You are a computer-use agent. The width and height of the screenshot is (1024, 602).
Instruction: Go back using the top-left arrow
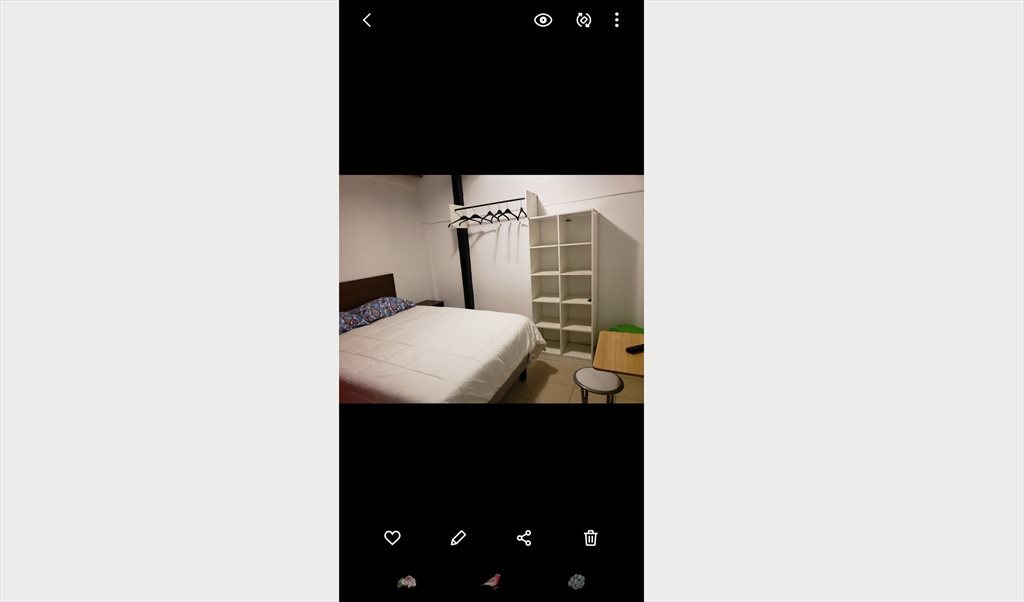(x=367, y=20)
